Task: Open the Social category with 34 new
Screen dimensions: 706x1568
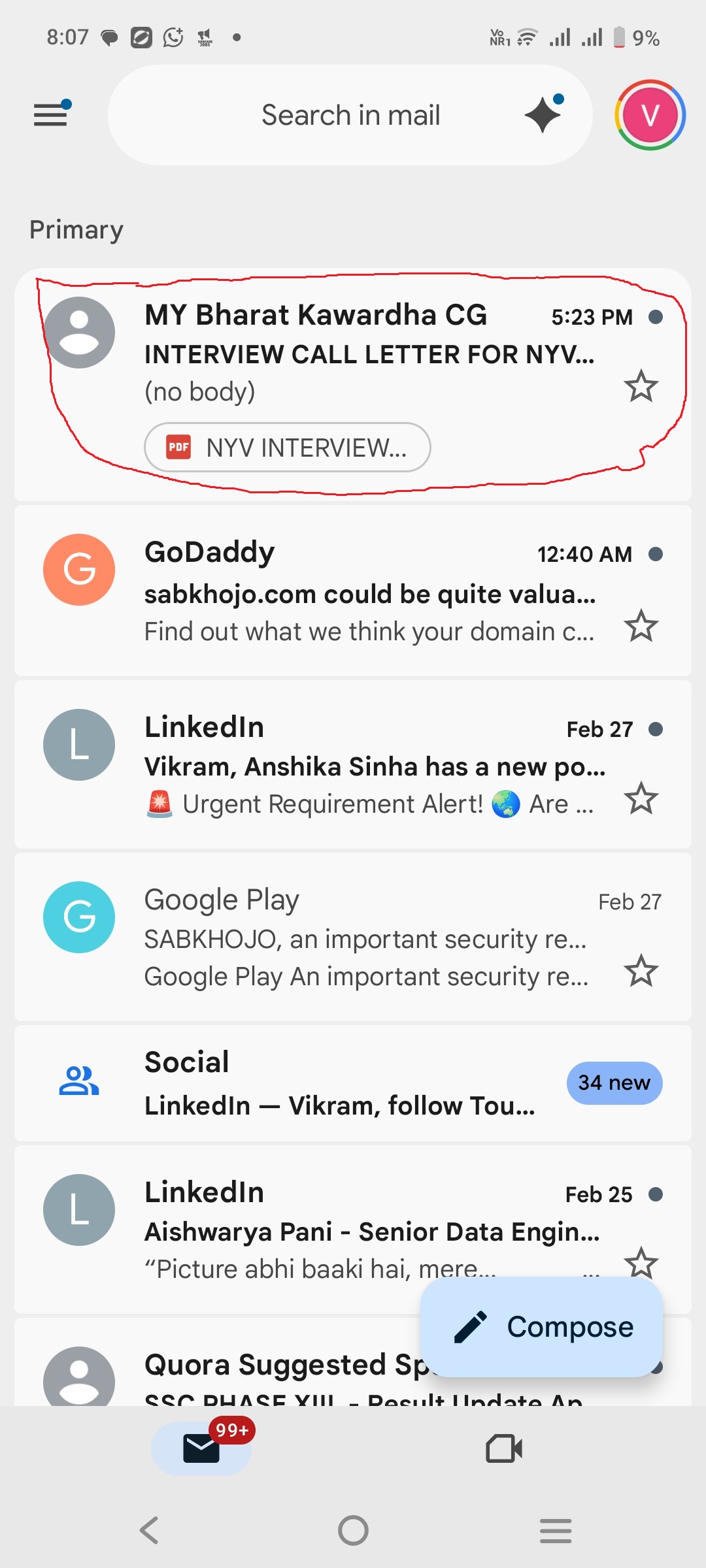Action: (353, 1083)
